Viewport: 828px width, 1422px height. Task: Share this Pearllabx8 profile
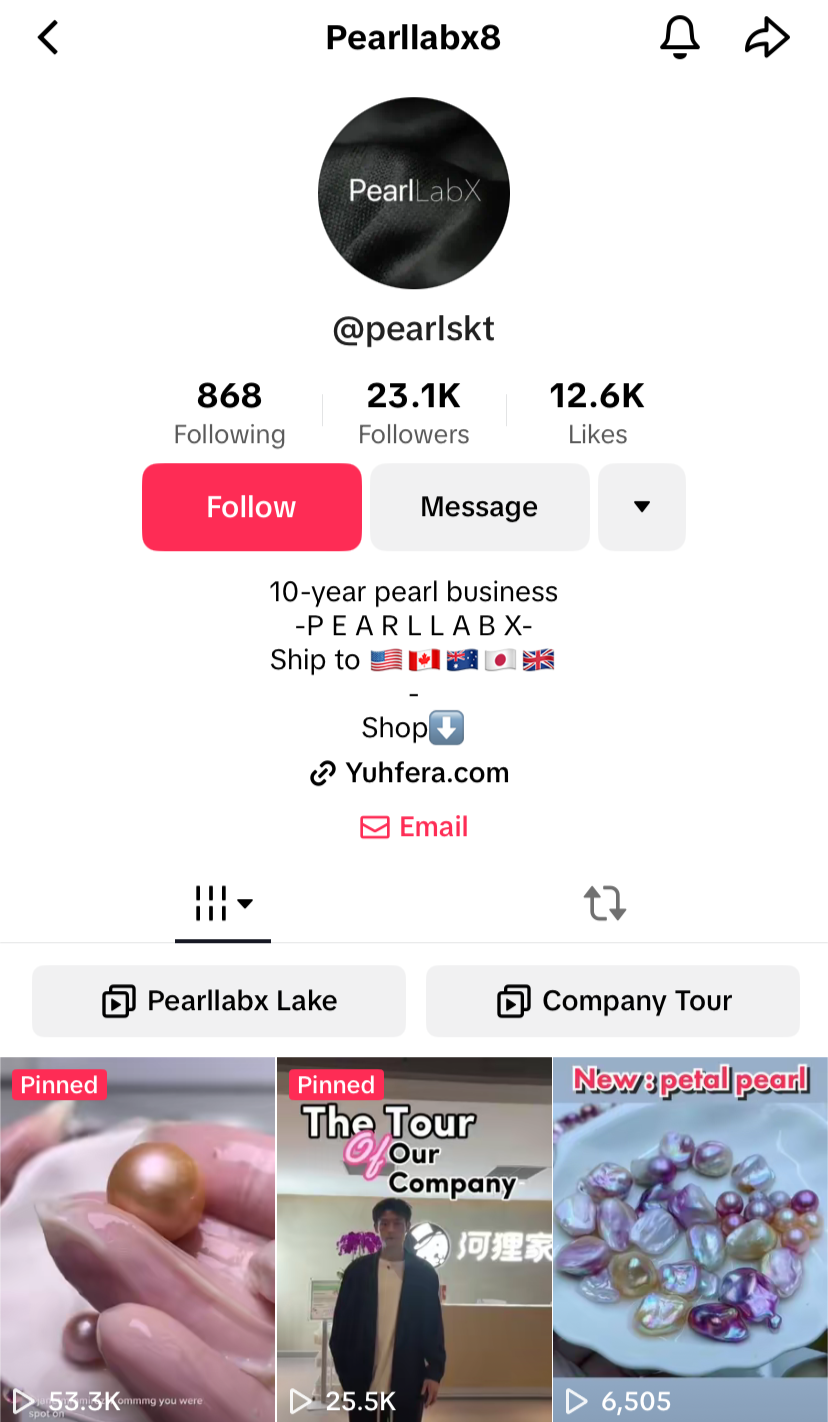pyautogui.click(x=767, y=38)
